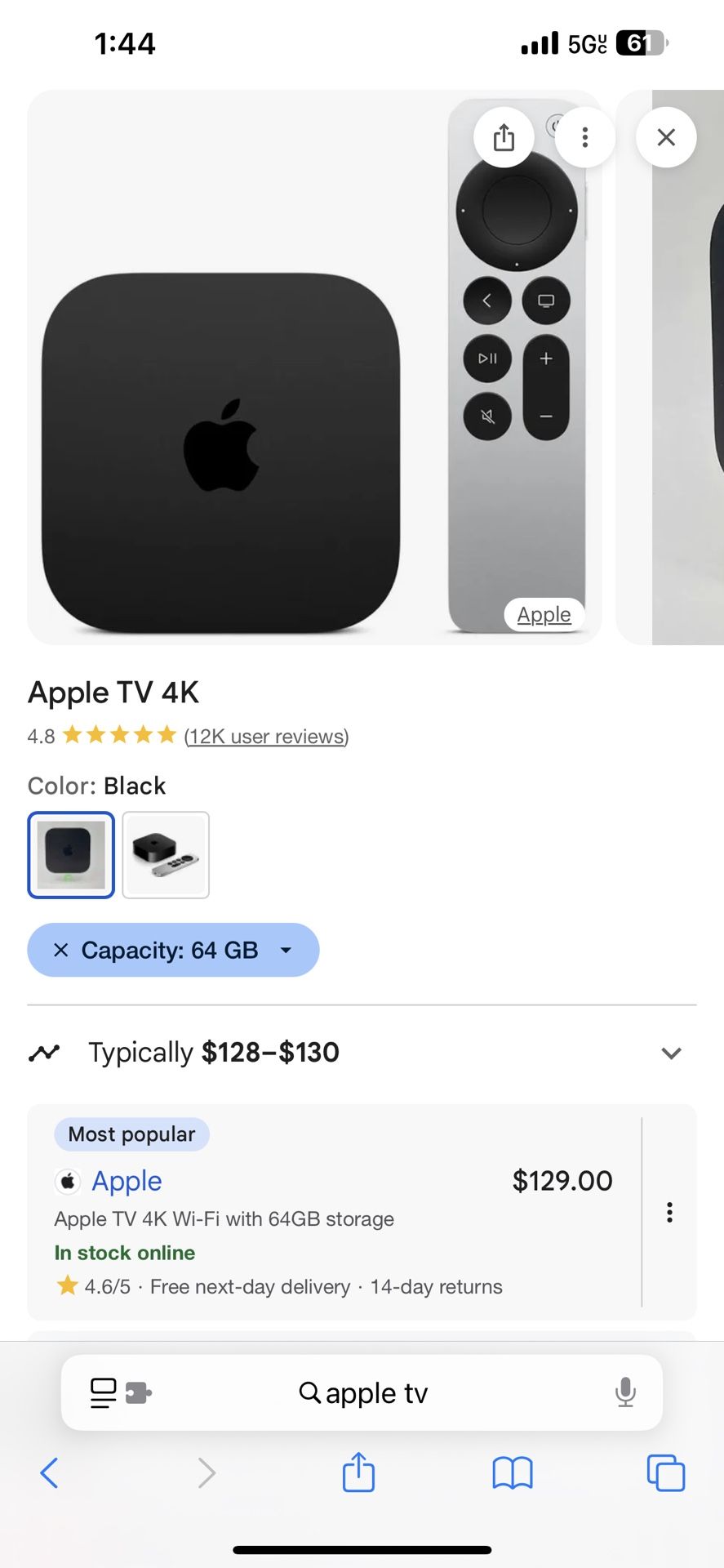Tap the page display settings icon near search bar
The height and width of the screenshot is (1568, 724).
[103, 1392]
